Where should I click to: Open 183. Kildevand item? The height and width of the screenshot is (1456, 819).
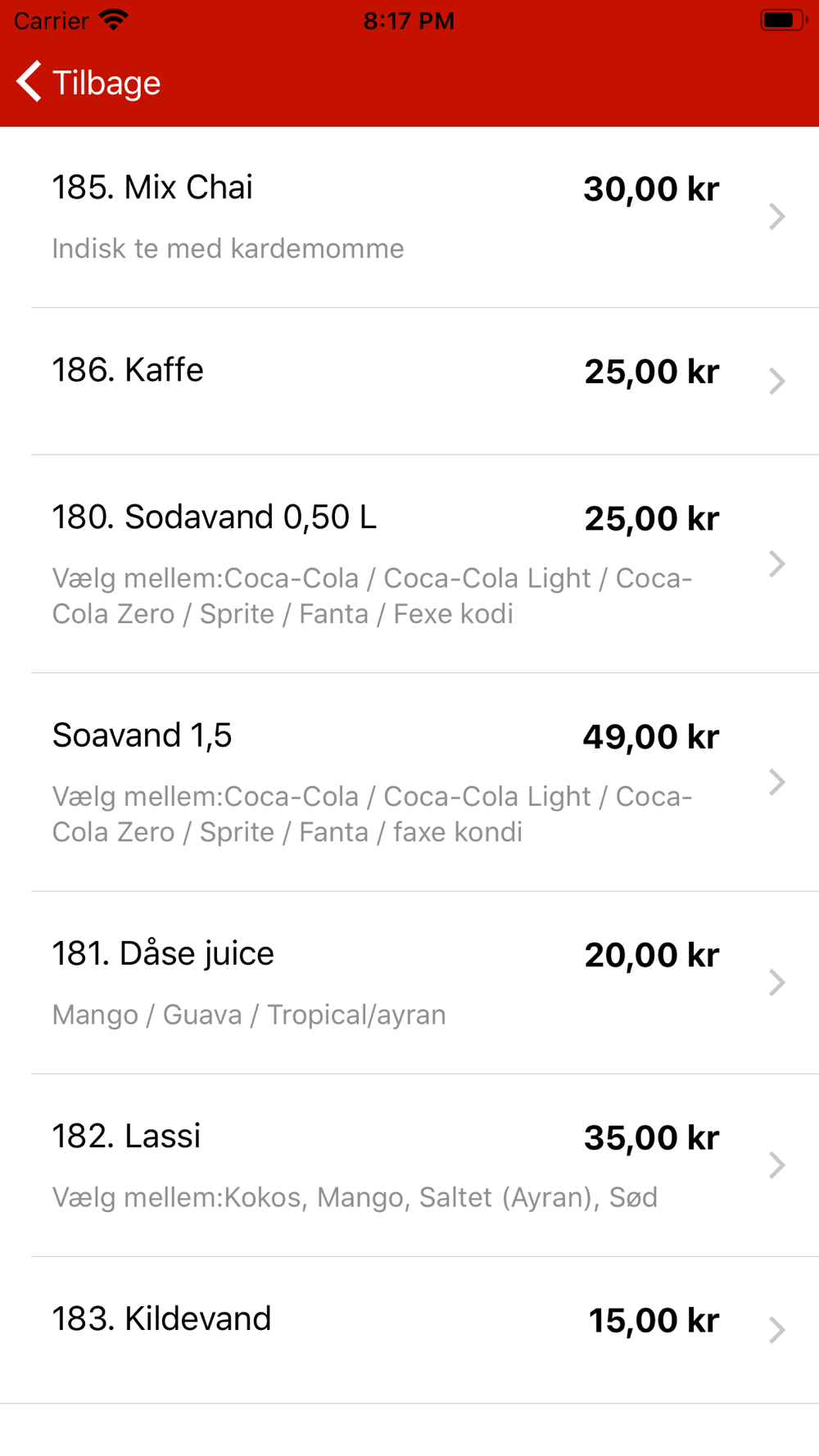(409, 1330)
